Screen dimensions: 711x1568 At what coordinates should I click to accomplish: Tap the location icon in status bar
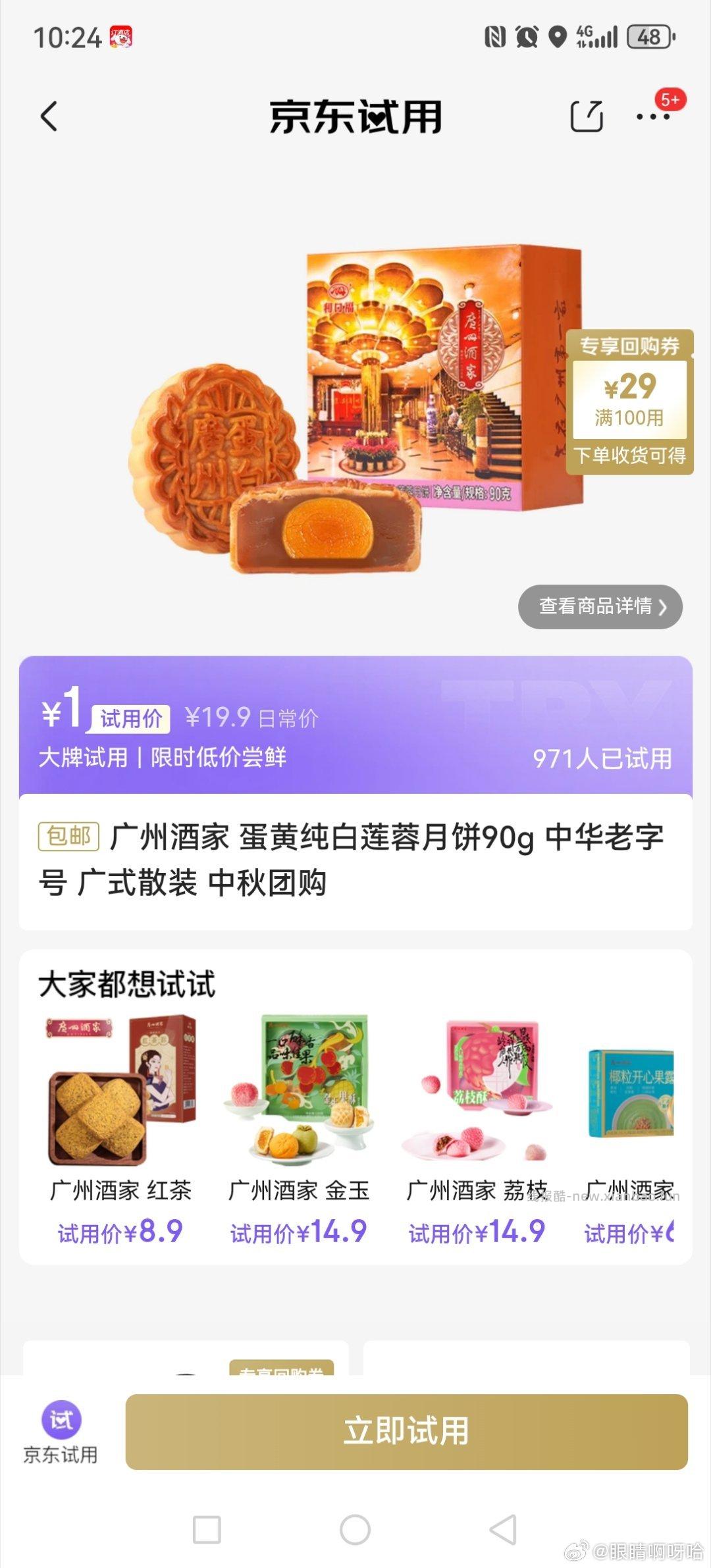click(x=556, y=38)
